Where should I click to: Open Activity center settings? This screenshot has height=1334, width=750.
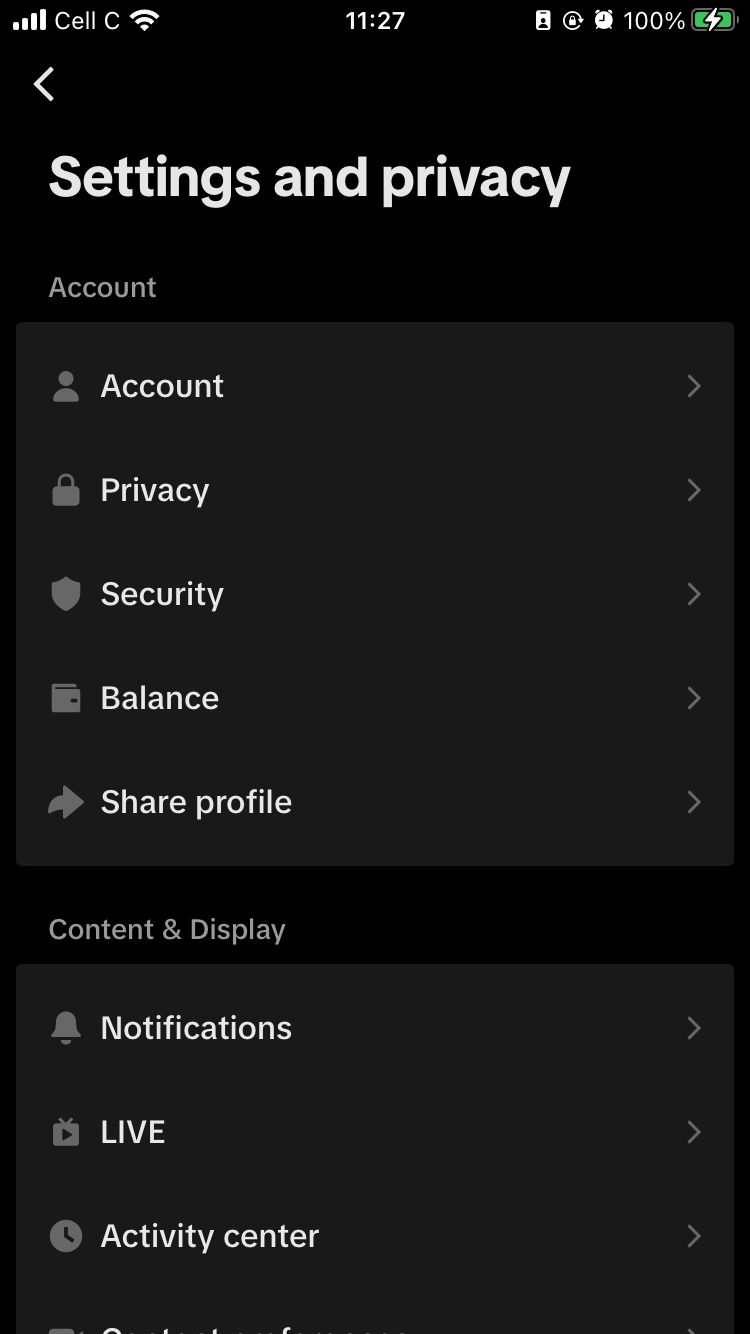[375, 1236]
